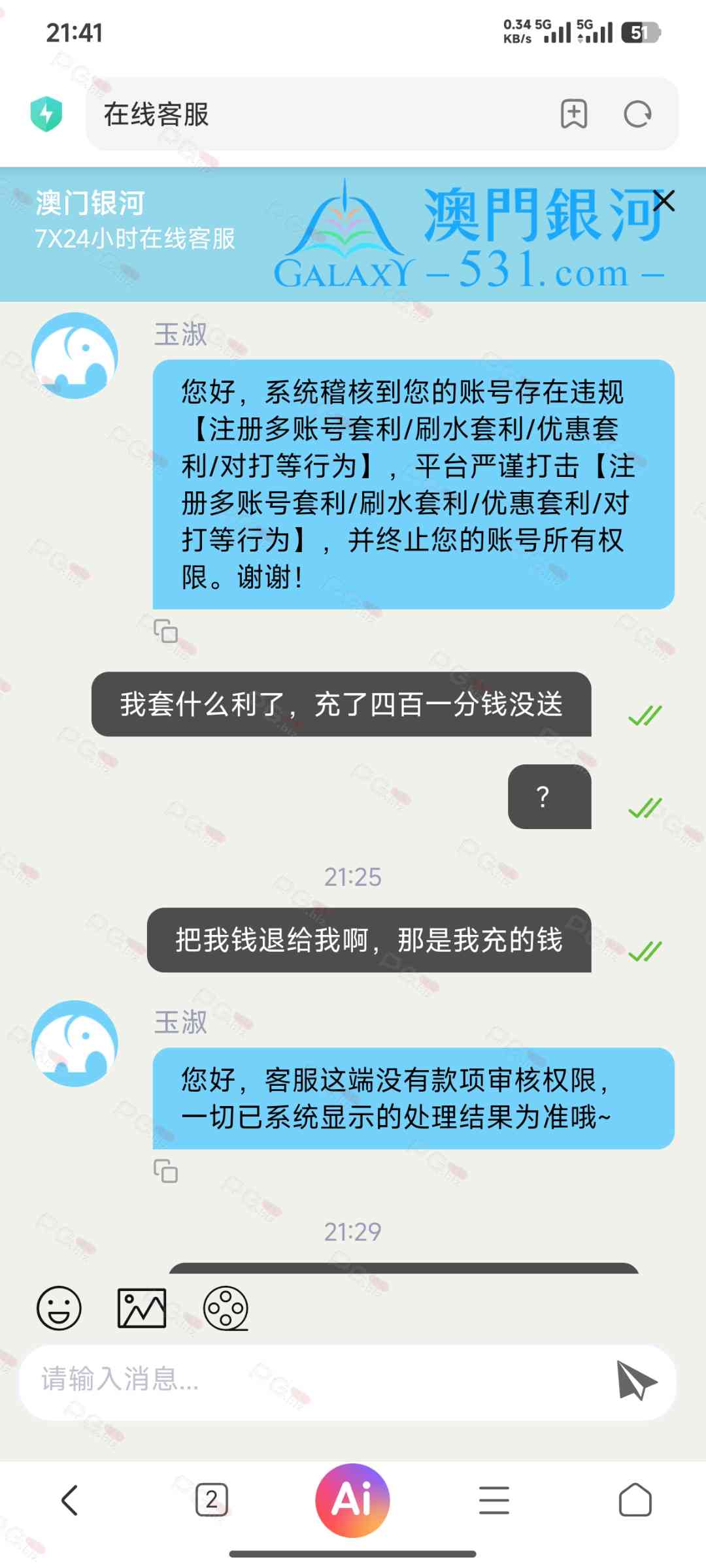
Task: Copy 玉淑's reply about 款项审核权限
Action: tap(165, 1171)
